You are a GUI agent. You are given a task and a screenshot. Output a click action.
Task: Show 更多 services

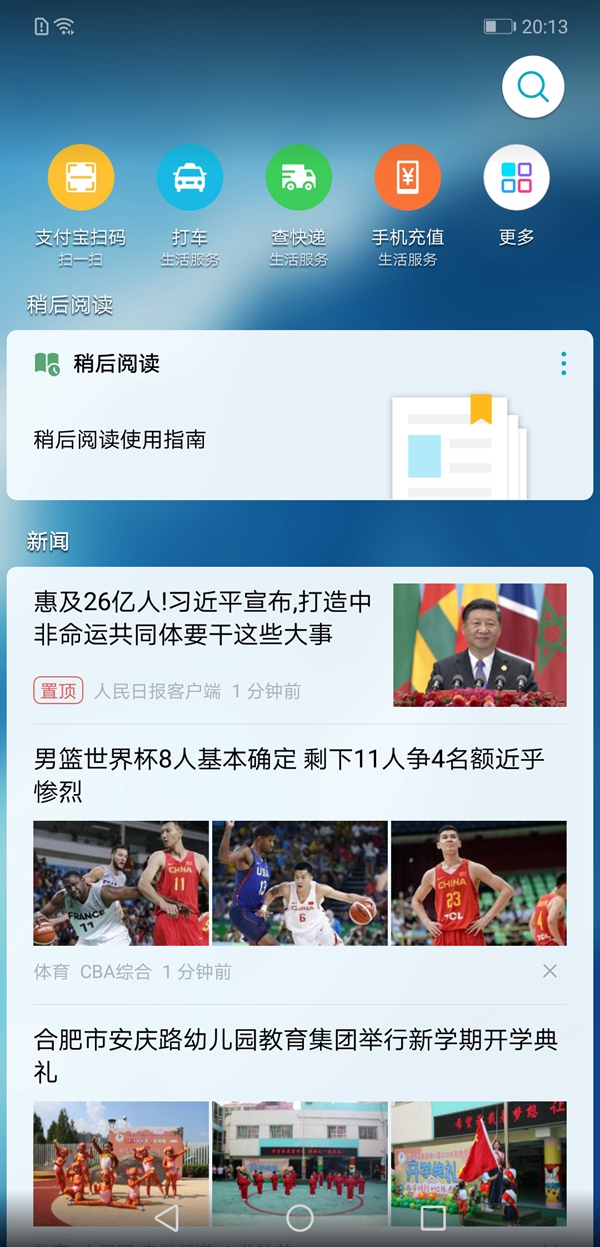click(x=516, y=179)
